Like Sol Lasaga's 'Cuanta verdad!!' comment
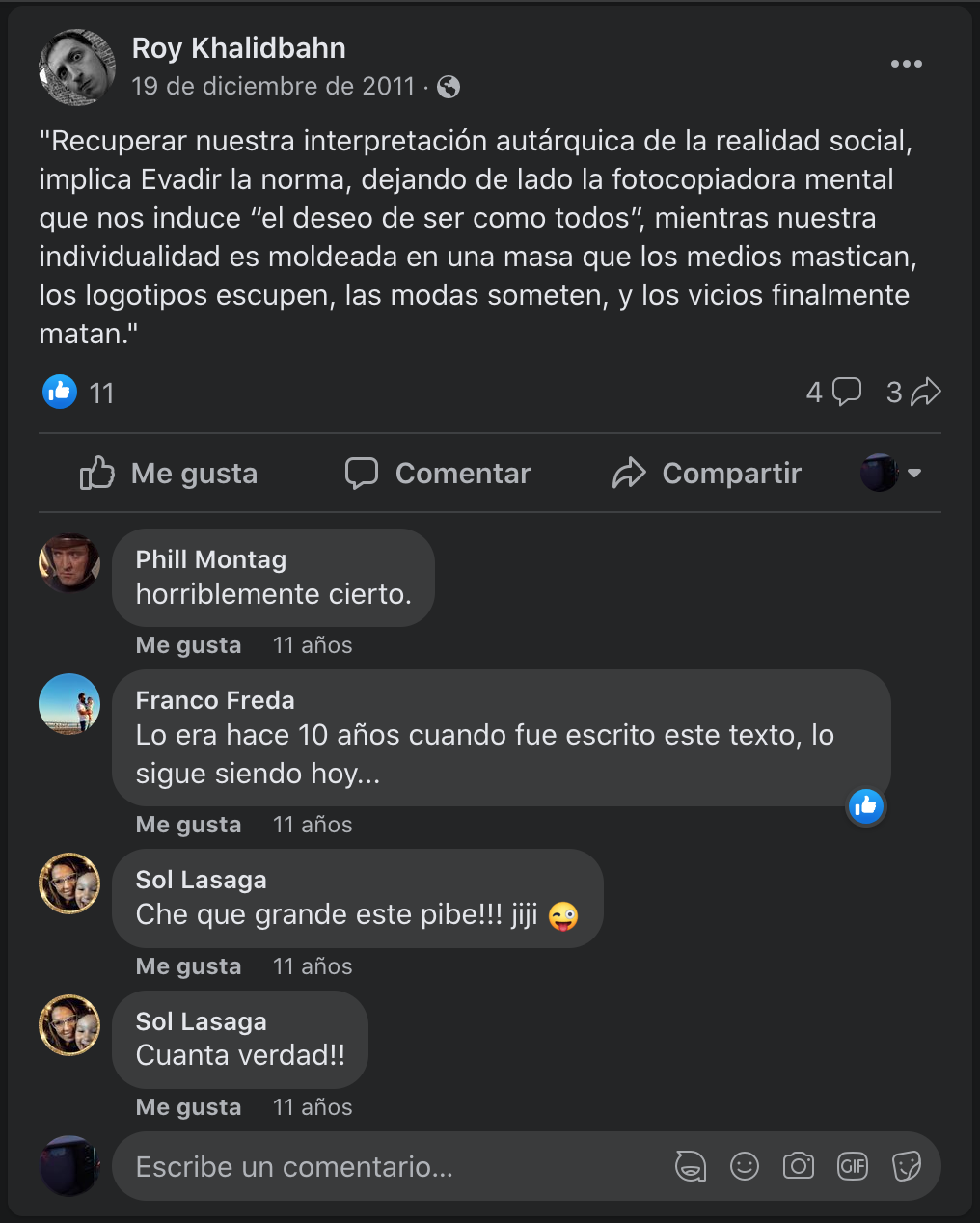 188,1107
